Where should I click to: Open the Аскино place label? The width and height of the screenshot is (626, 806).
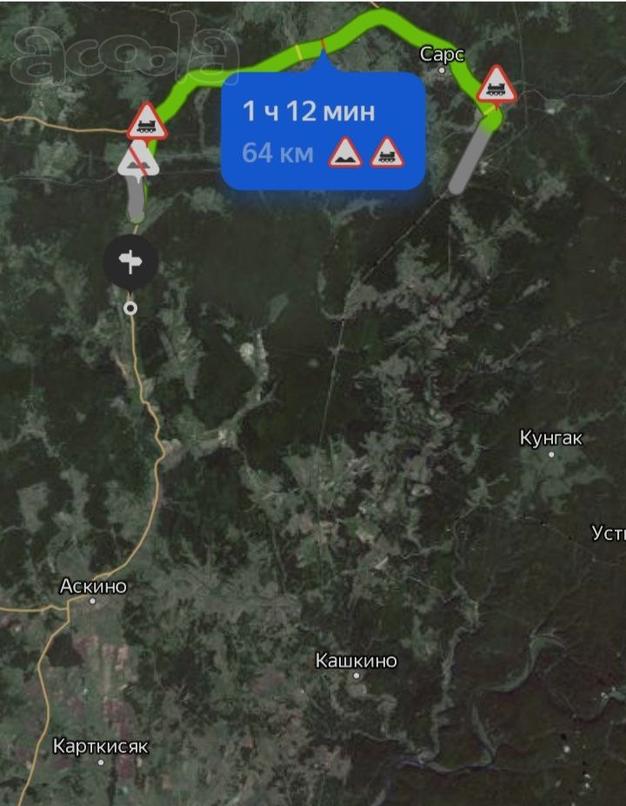pyautogui.click(x=93, y=587)
